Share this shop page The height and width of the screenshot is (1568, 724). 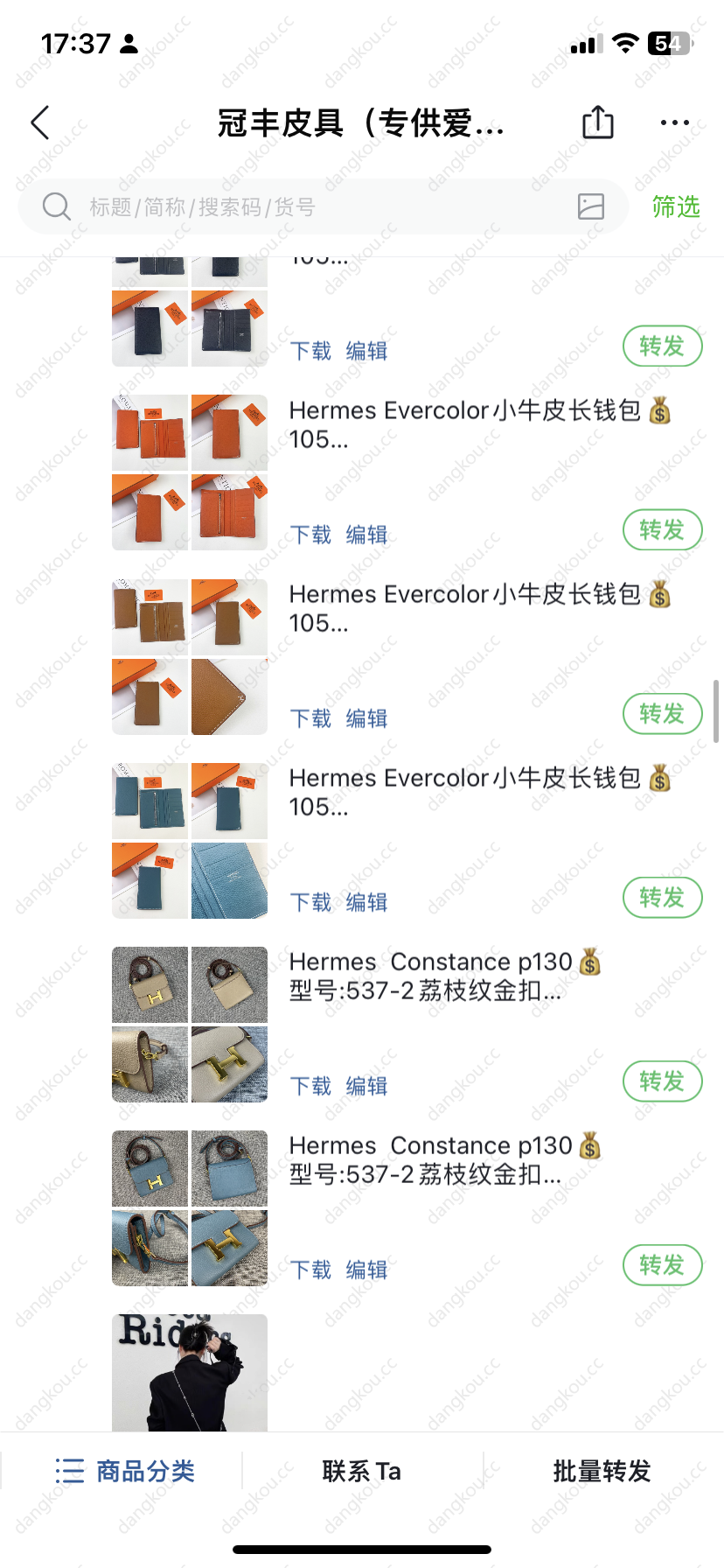coord(598,122)
